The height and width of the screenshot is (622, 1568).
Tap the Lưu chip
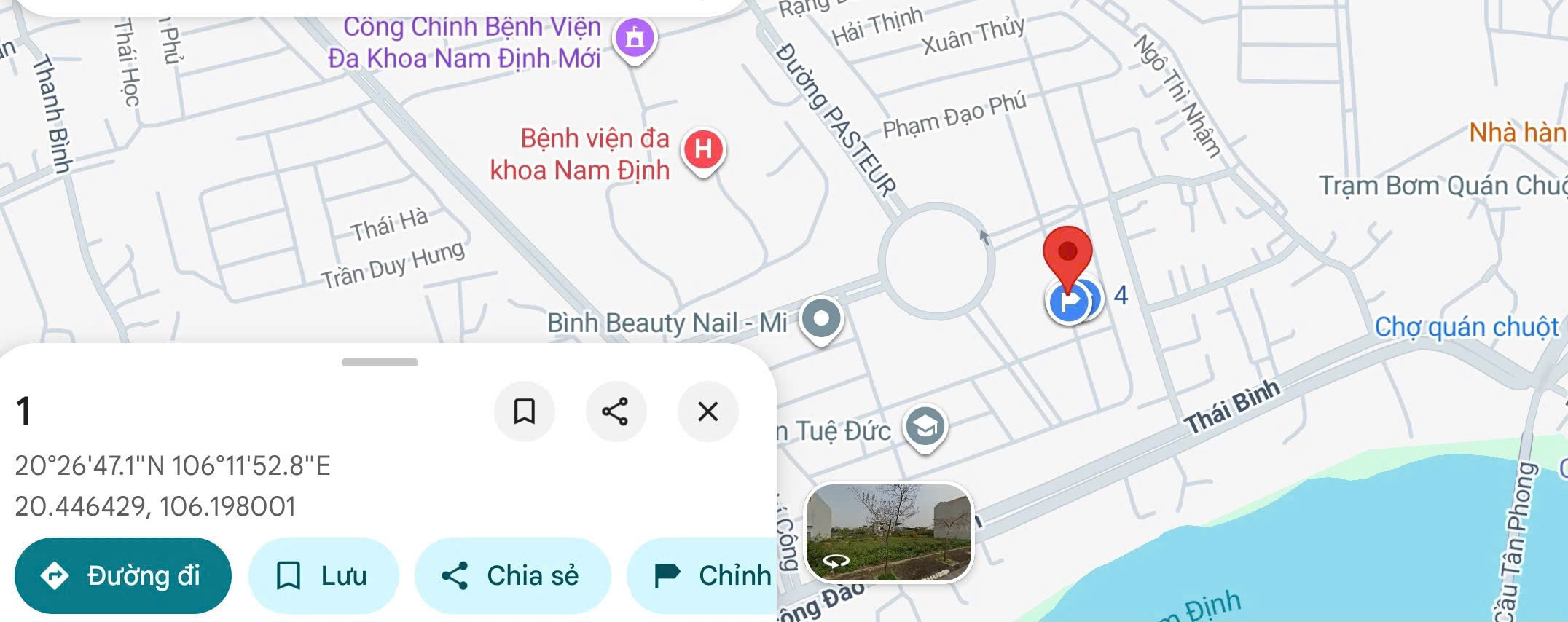[323, 575]
